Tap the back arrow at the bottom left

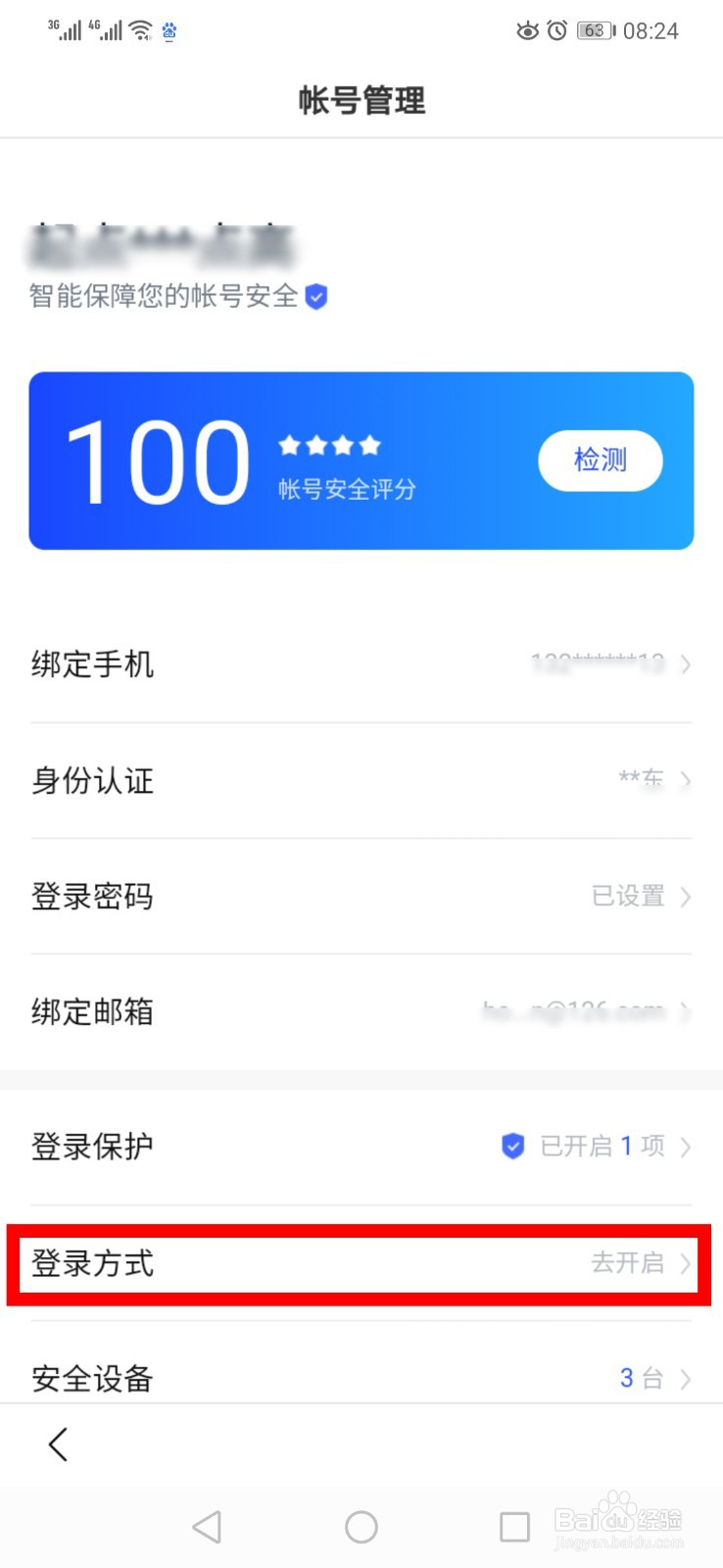tap(56, 1444)
